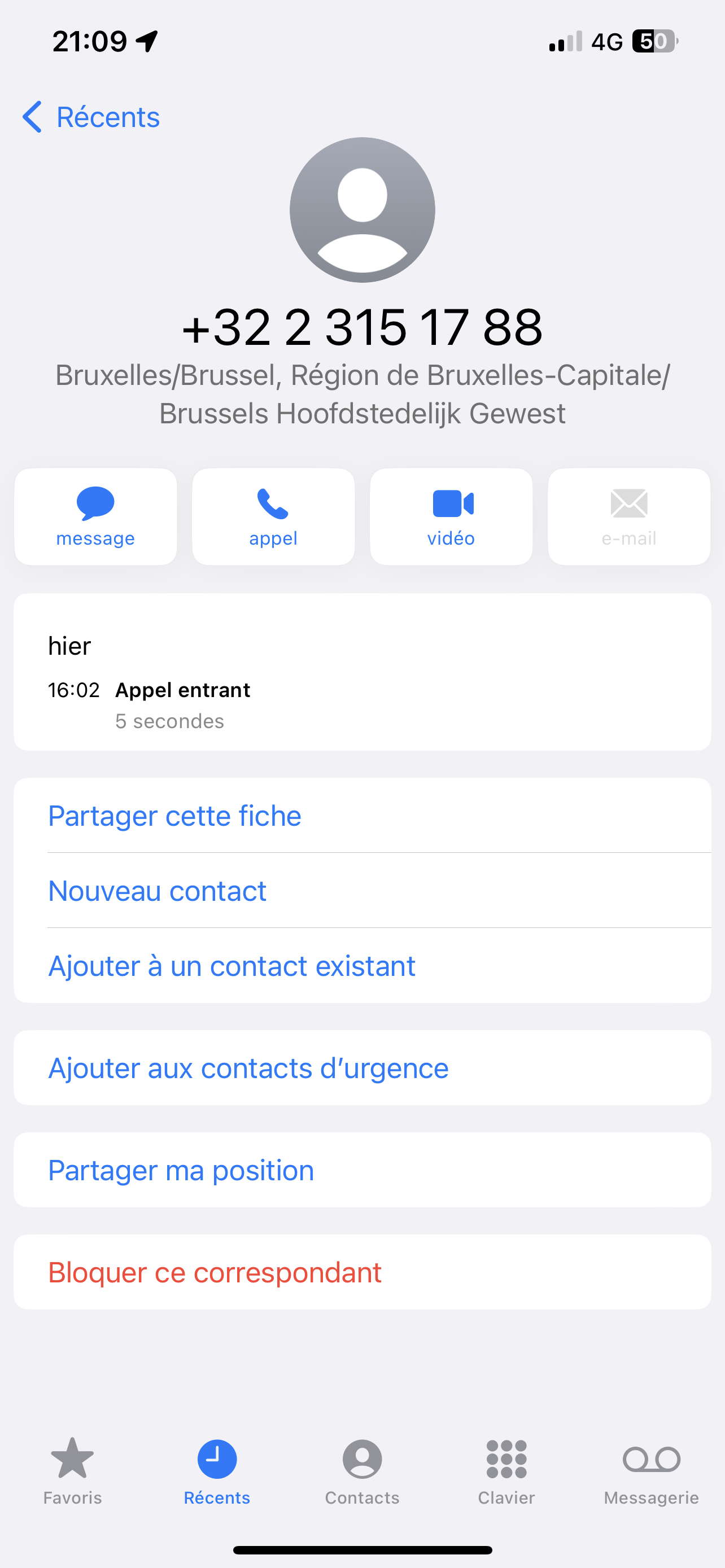
Task: Open the Récents tab
Action: (217, 1470)
